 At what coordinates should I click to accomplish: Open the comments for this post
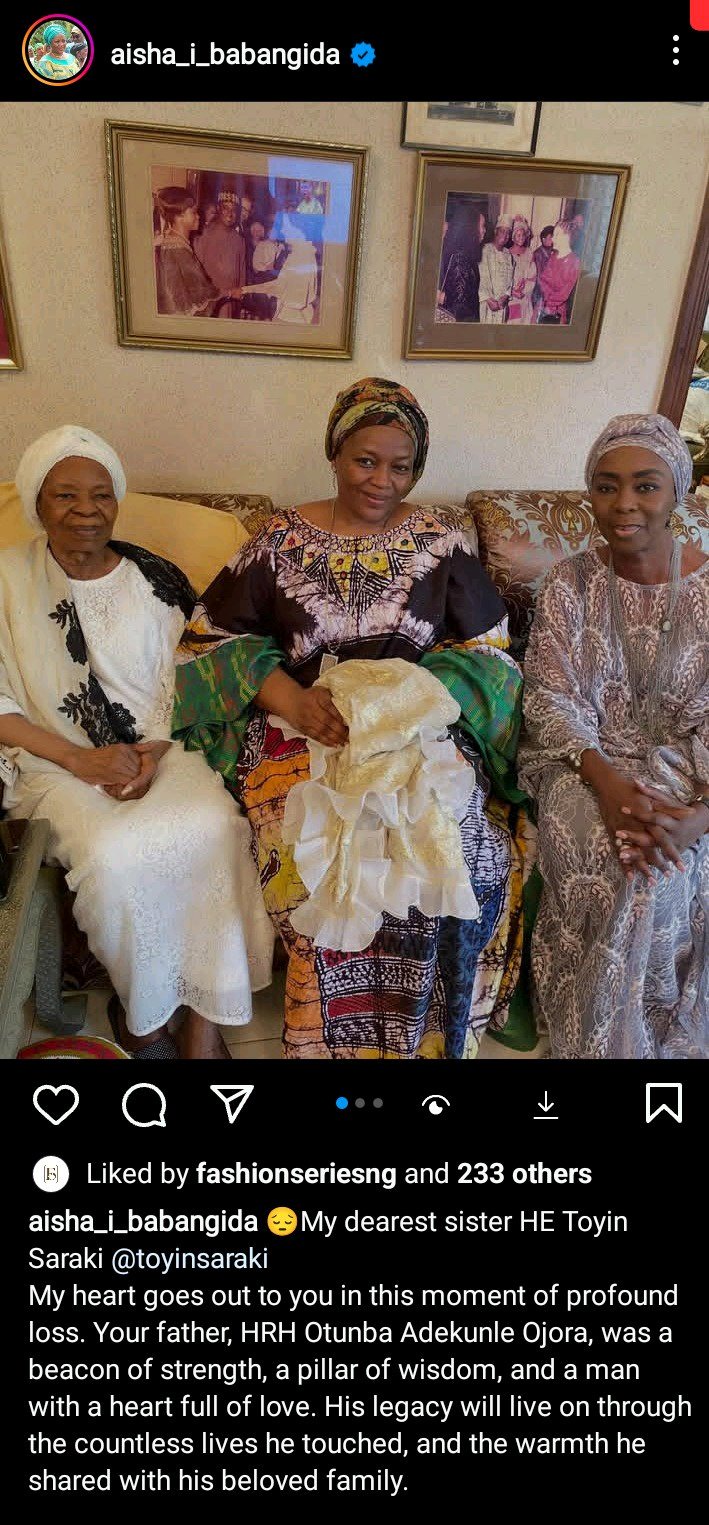tap(144, 1104)
